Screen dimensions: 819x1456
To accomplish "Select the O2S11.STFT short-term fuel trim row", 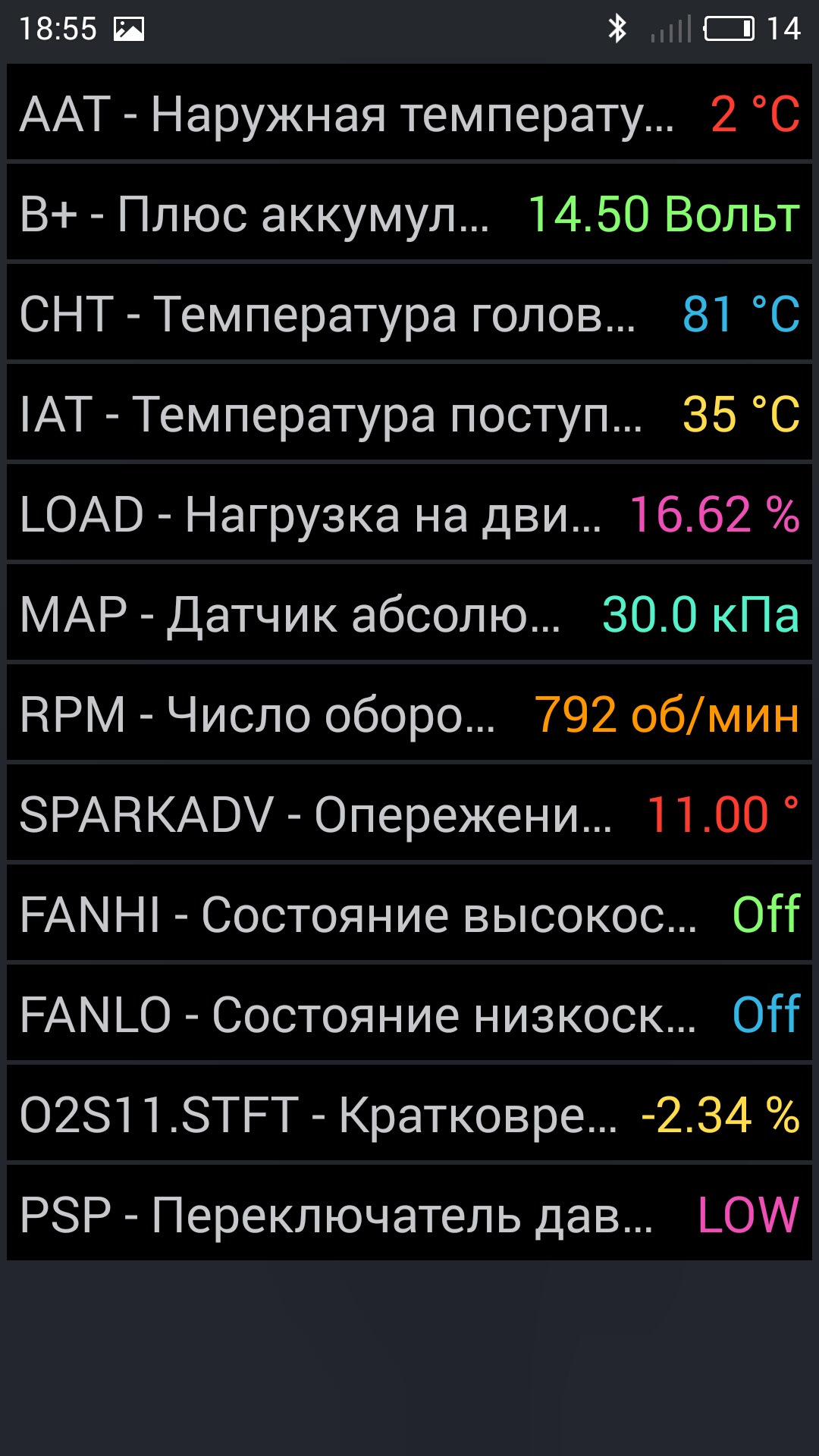I will tap(409, 1115).
